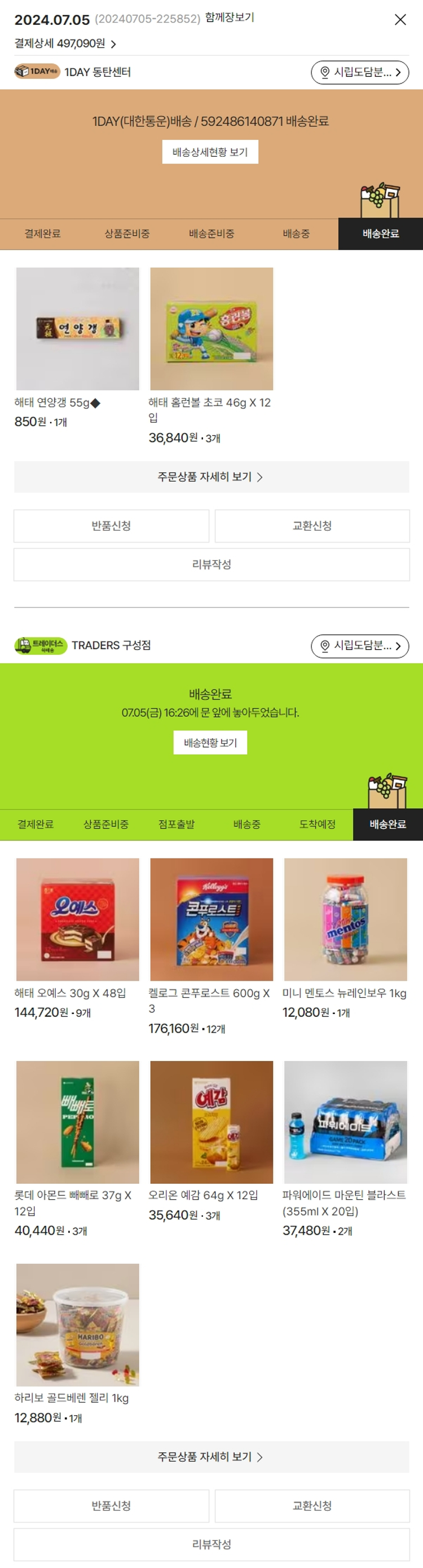The image size is (423, 1568).
Task: Close the order details page
Action: 400,20
